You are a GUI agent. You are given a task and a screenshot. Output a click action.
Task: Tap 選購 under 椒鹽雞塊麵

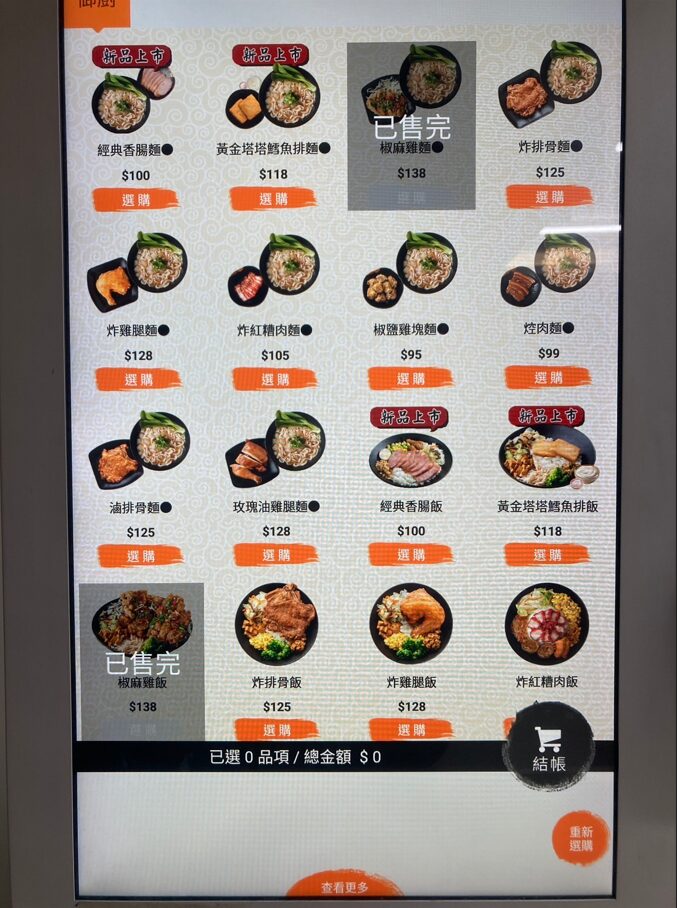point(410,378)
